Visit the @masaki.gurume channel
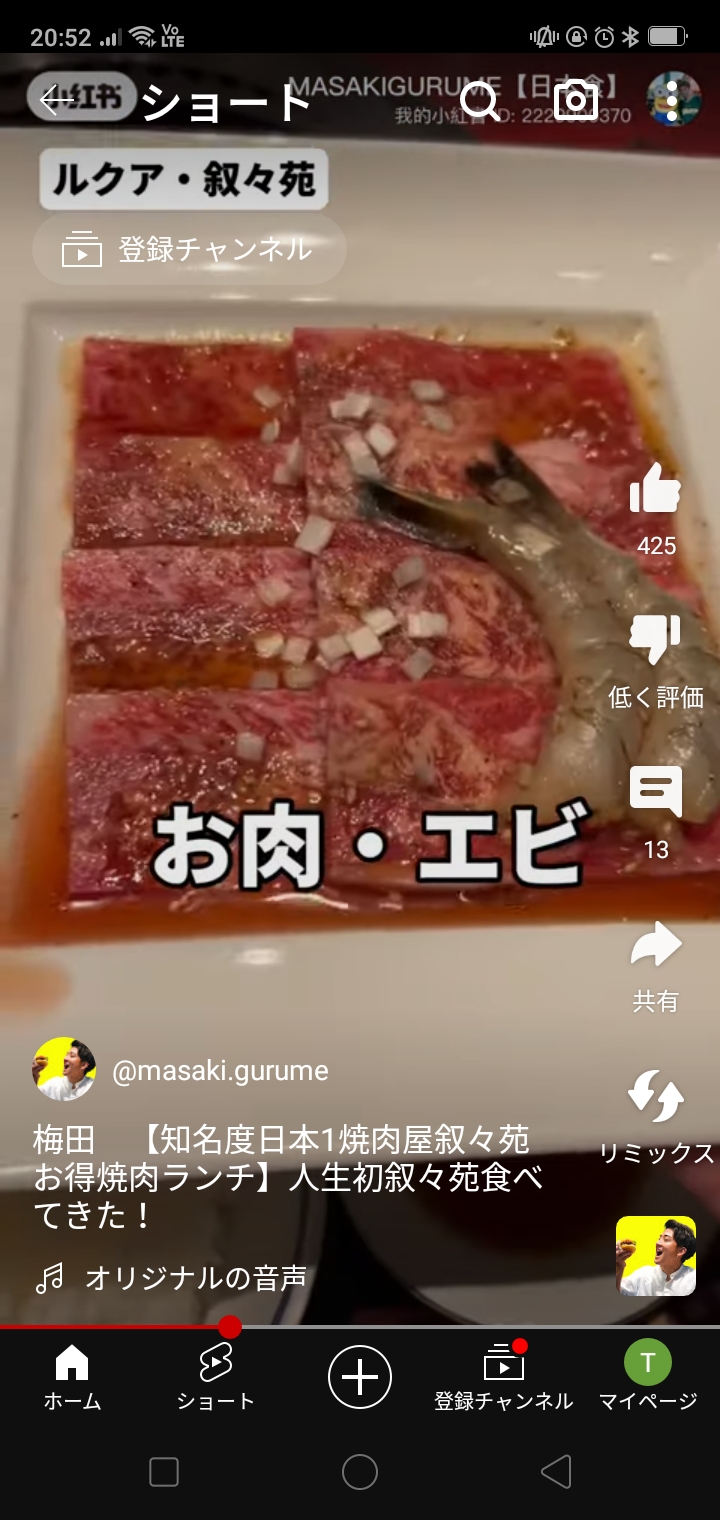 tap(220, 1071)
